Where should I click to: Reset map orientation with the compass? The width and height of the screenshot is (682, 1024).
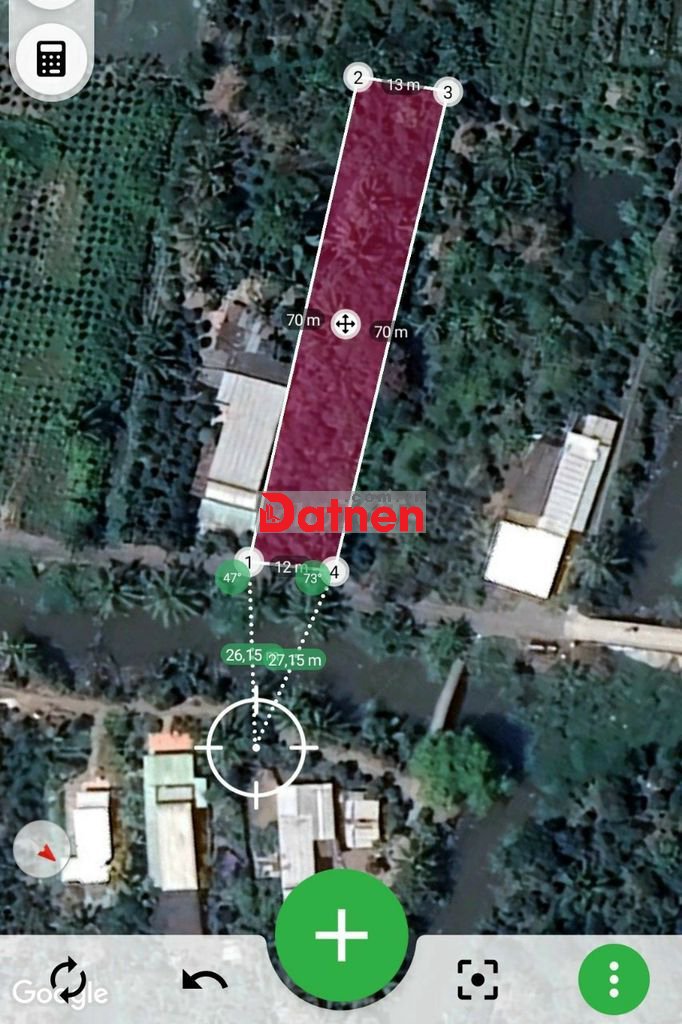pyautogui.click(x=43, y=851)
